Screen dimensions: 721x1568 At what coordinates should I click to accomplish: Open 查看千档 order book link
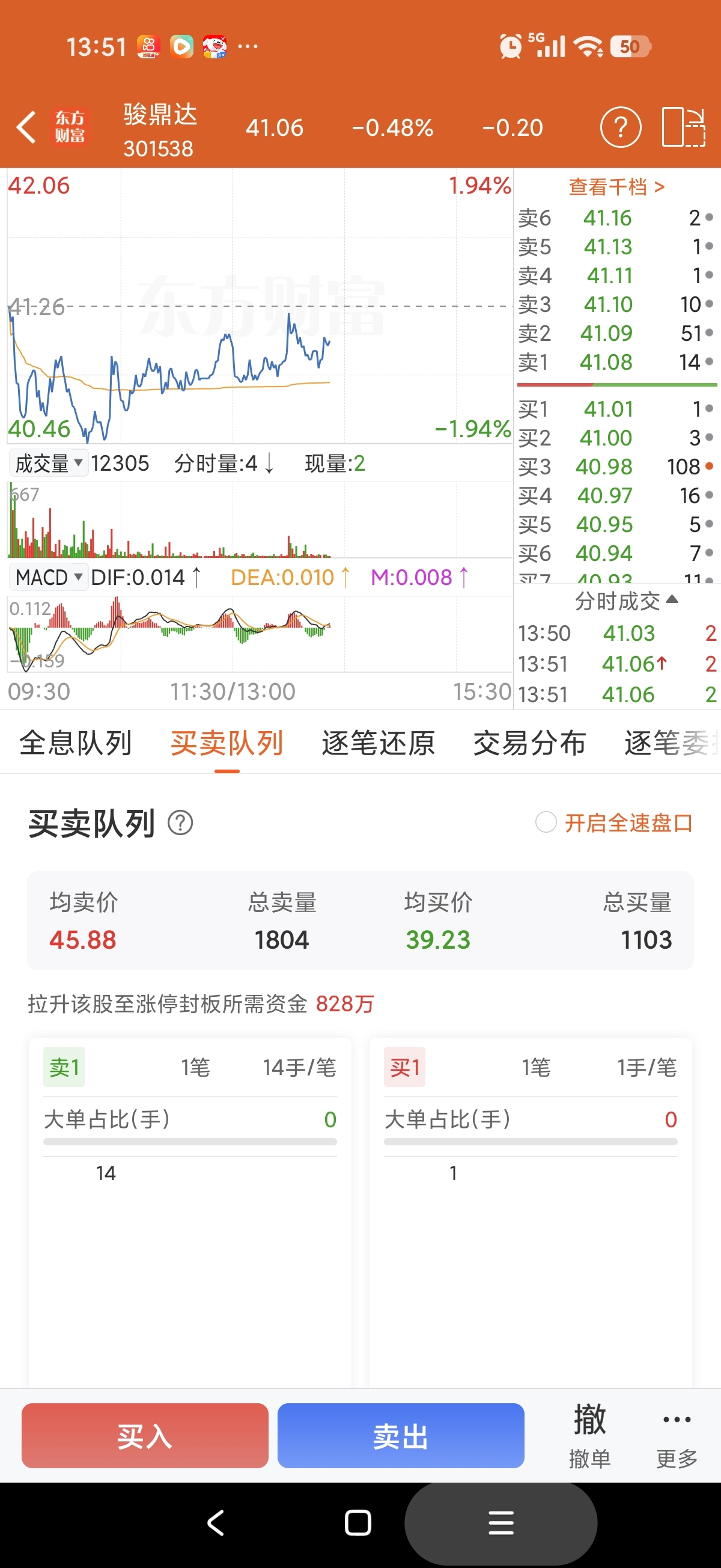click(616, 186)
